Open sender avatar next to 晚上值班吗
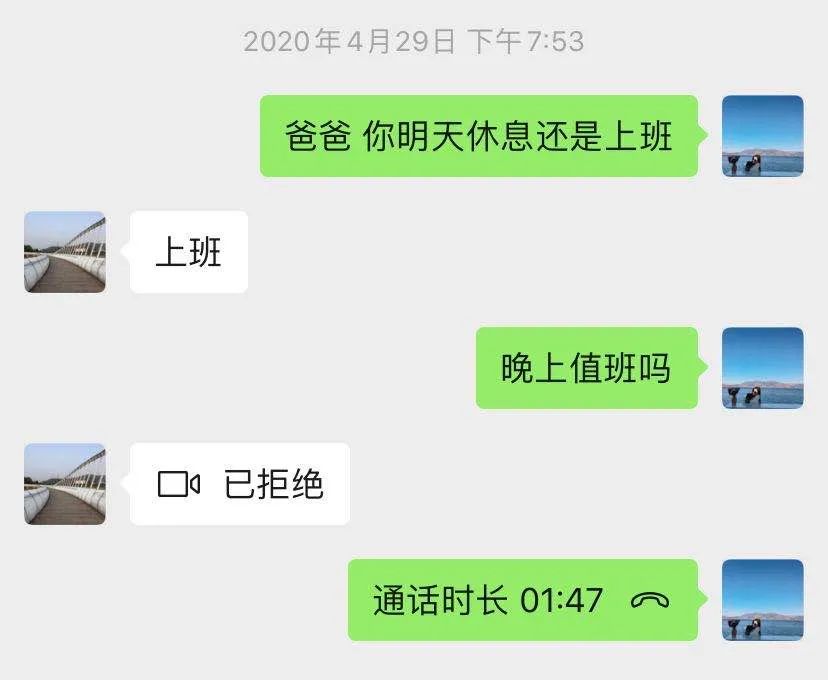 pos(763,368)
